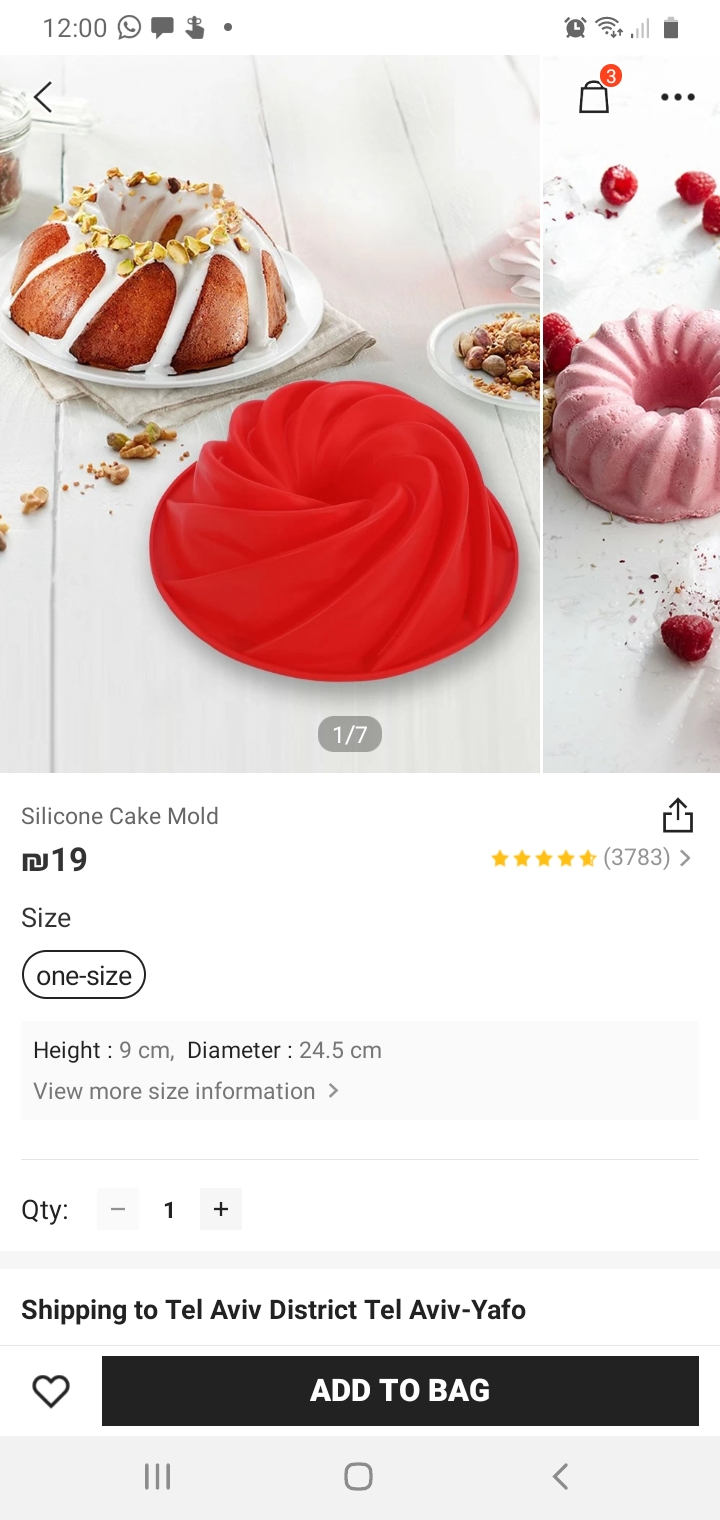Save item to wishlist with heart
The height and width of the screenshot is (1520, 720).
tap(51, 1390)
